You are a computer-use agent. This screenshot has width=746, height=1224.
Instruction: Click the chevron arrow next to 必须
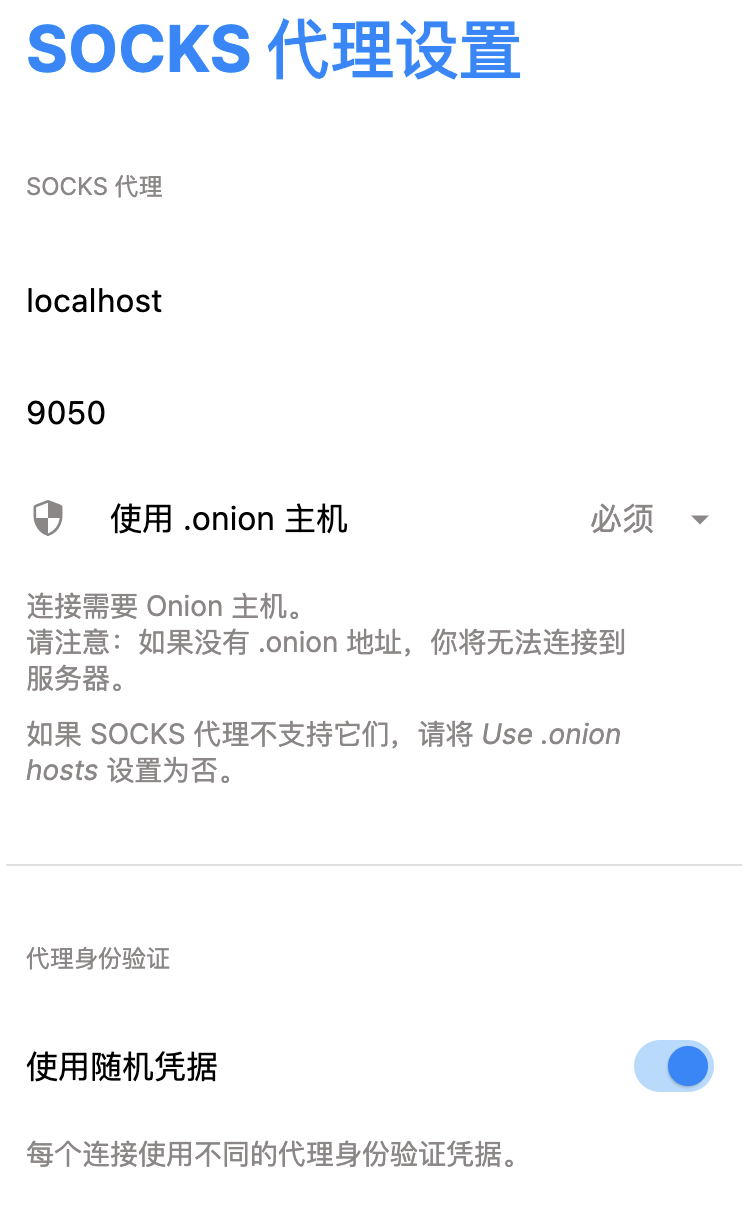[700, 519]
